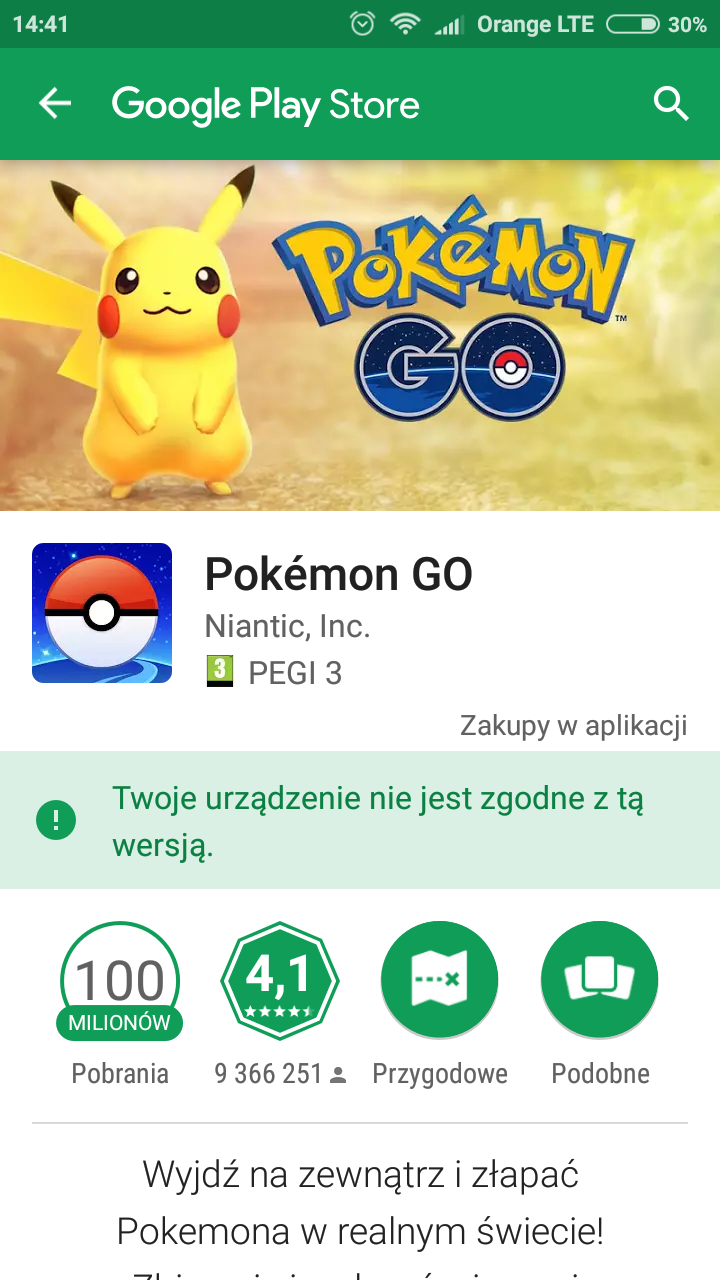The width and height of the screenshot is (720, 1280).
Task: Show Podobne similar apps
Action: (600, 982)
